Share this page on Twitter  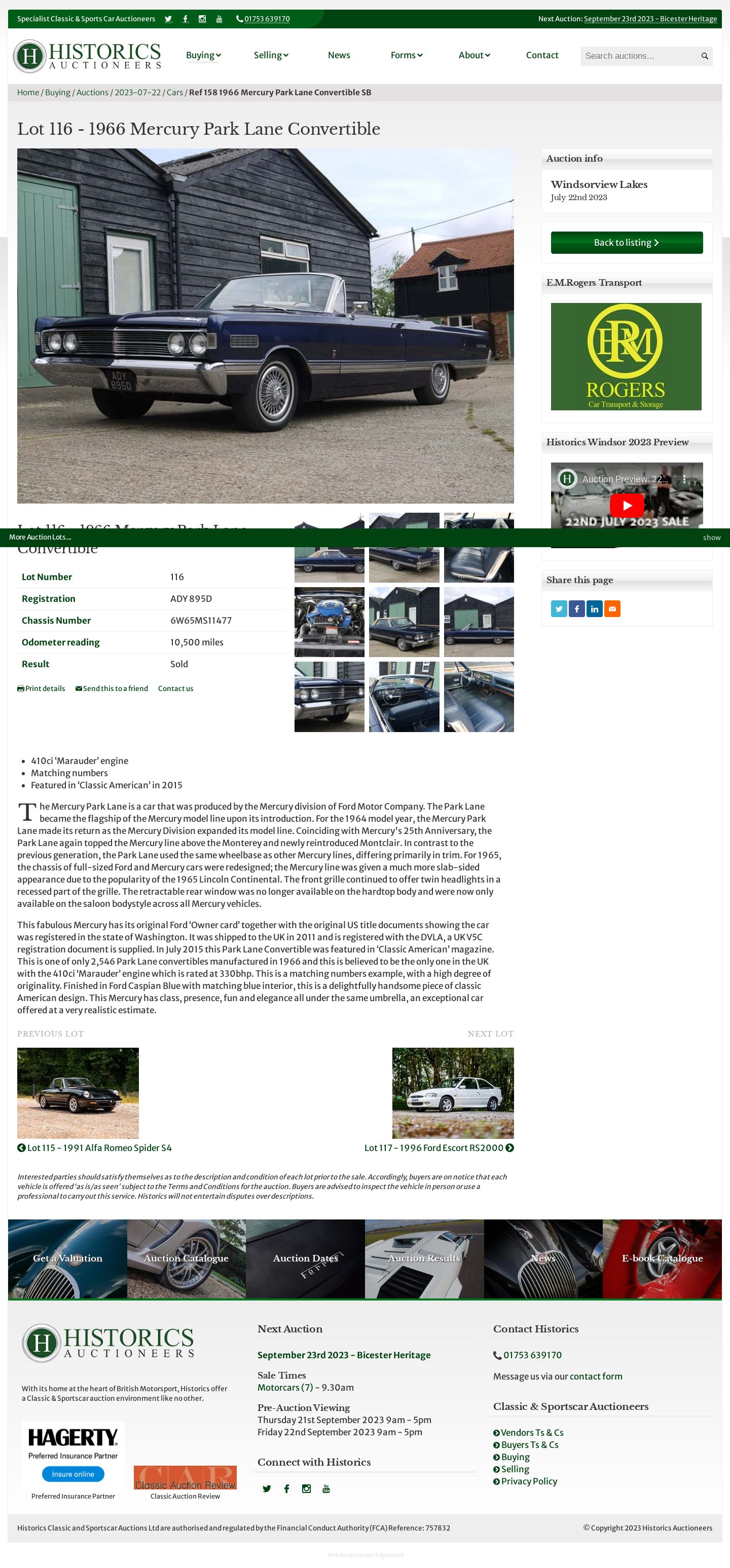558,608
